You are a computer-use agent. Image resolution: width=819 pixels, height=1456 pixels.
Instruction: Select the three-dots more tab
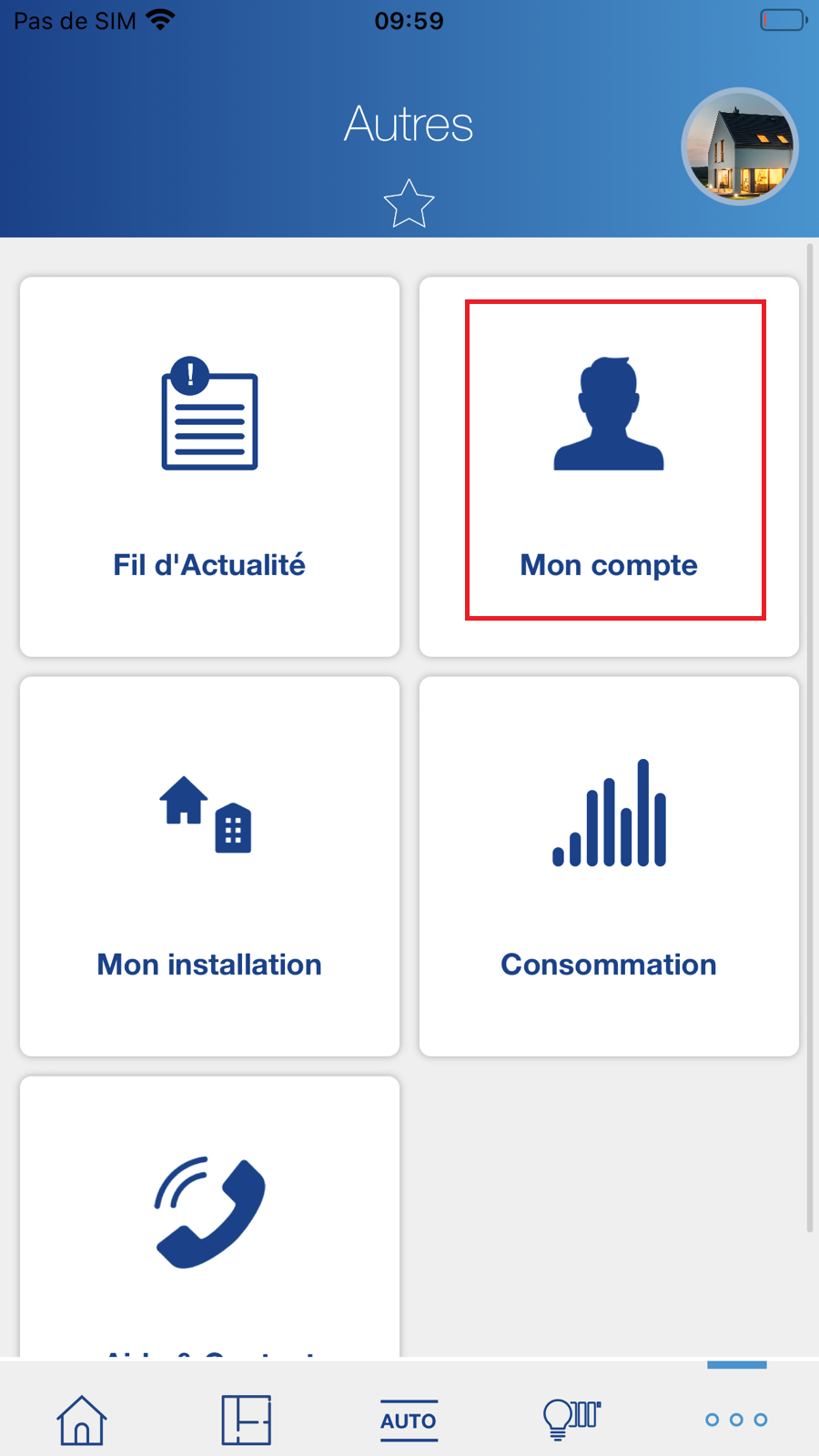pos(736,1420)
